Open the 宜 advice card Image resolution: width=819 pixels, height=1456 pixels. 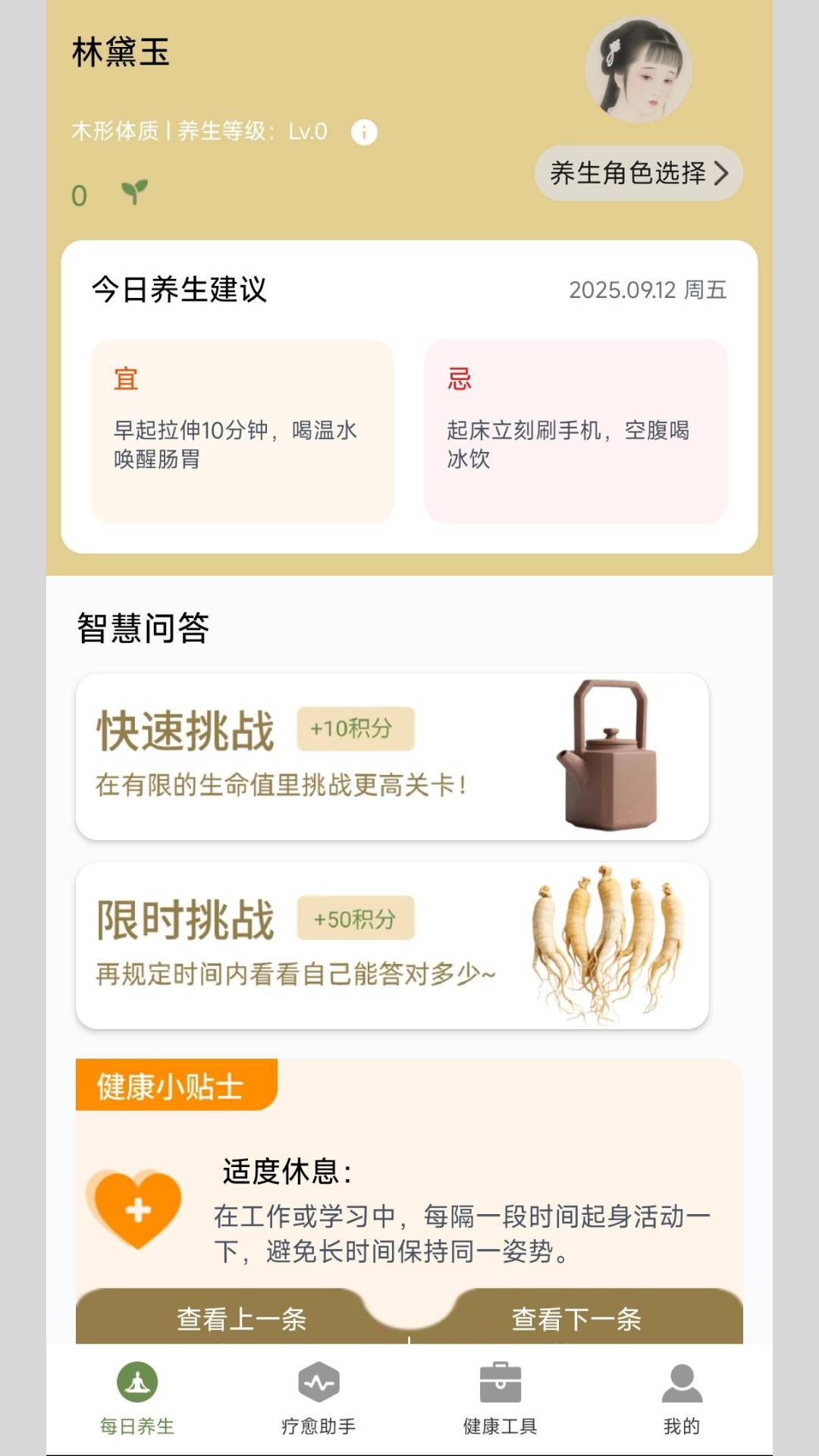tap(243, 428)
